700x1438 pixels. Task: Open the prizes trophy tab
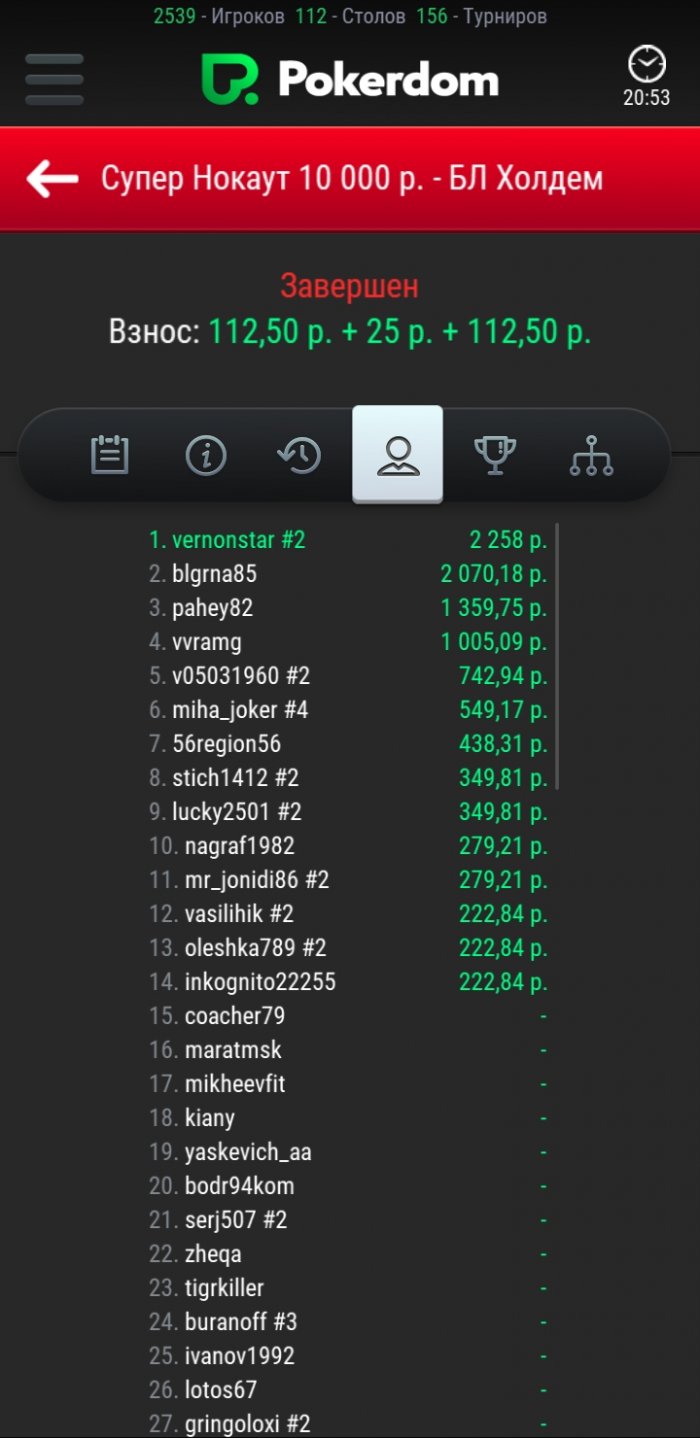pyautogui.click(x=494, y=456)
